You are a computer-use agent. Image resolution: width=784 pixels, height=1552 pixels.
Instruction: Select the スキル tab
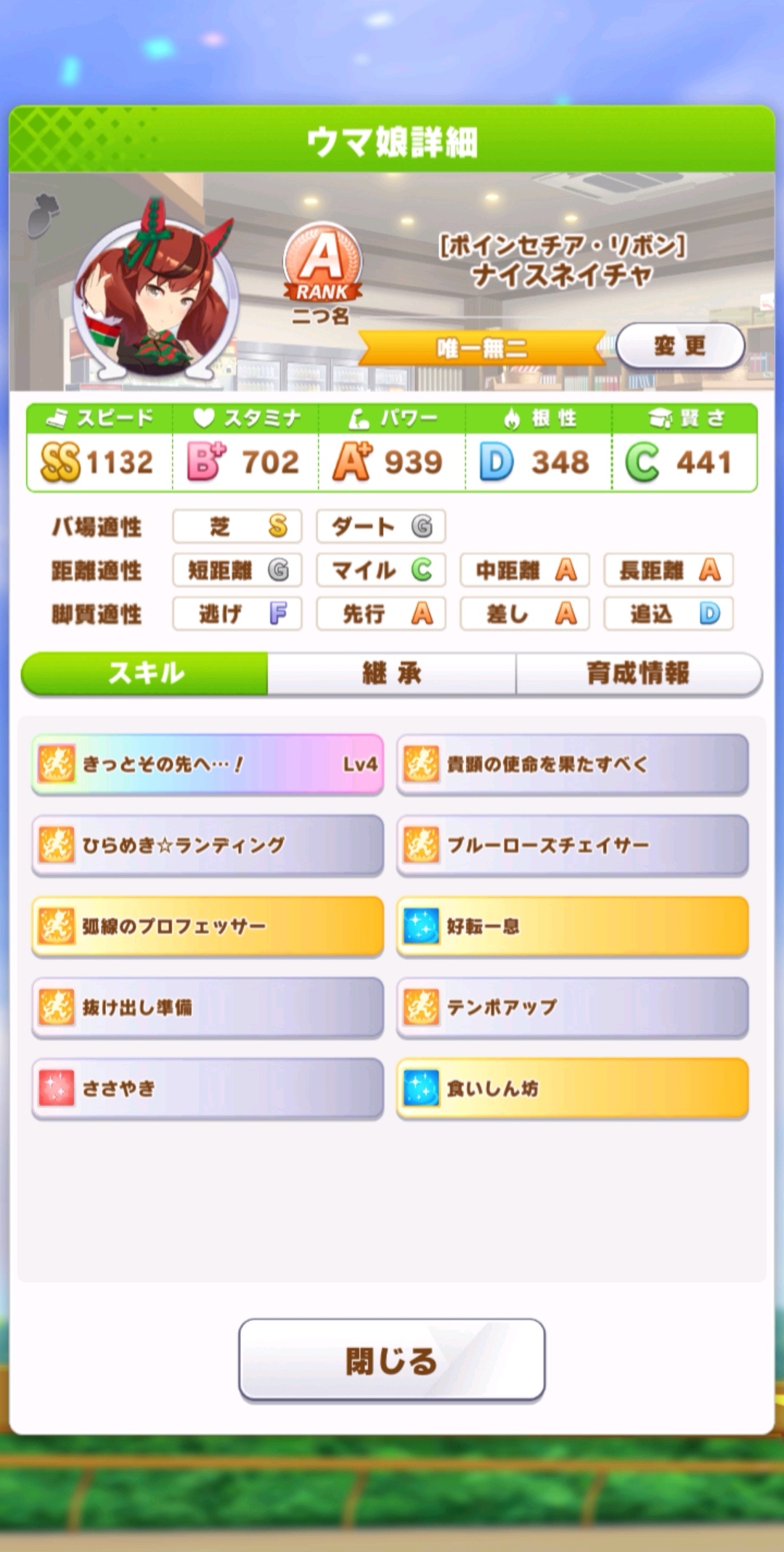point(145,673)
